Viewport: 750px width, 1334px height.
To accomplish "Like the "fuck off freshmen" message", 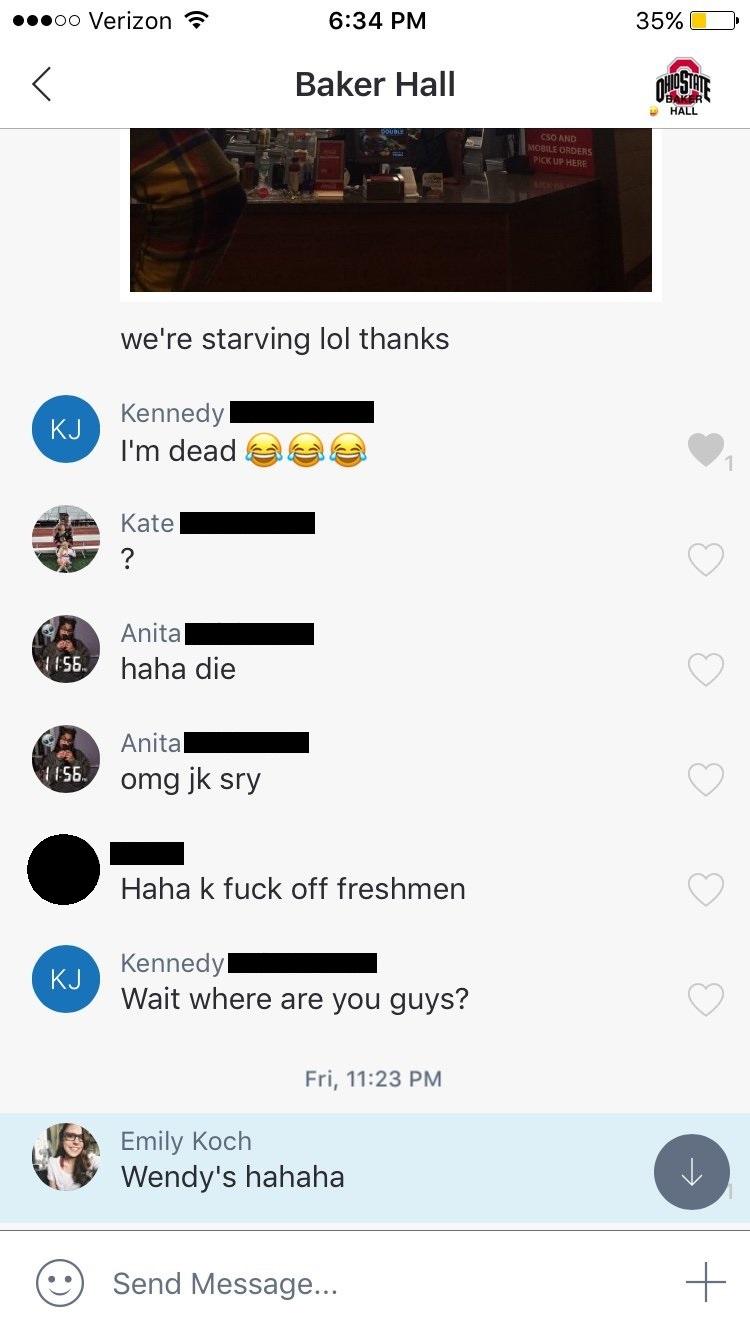I will point(706,889).
